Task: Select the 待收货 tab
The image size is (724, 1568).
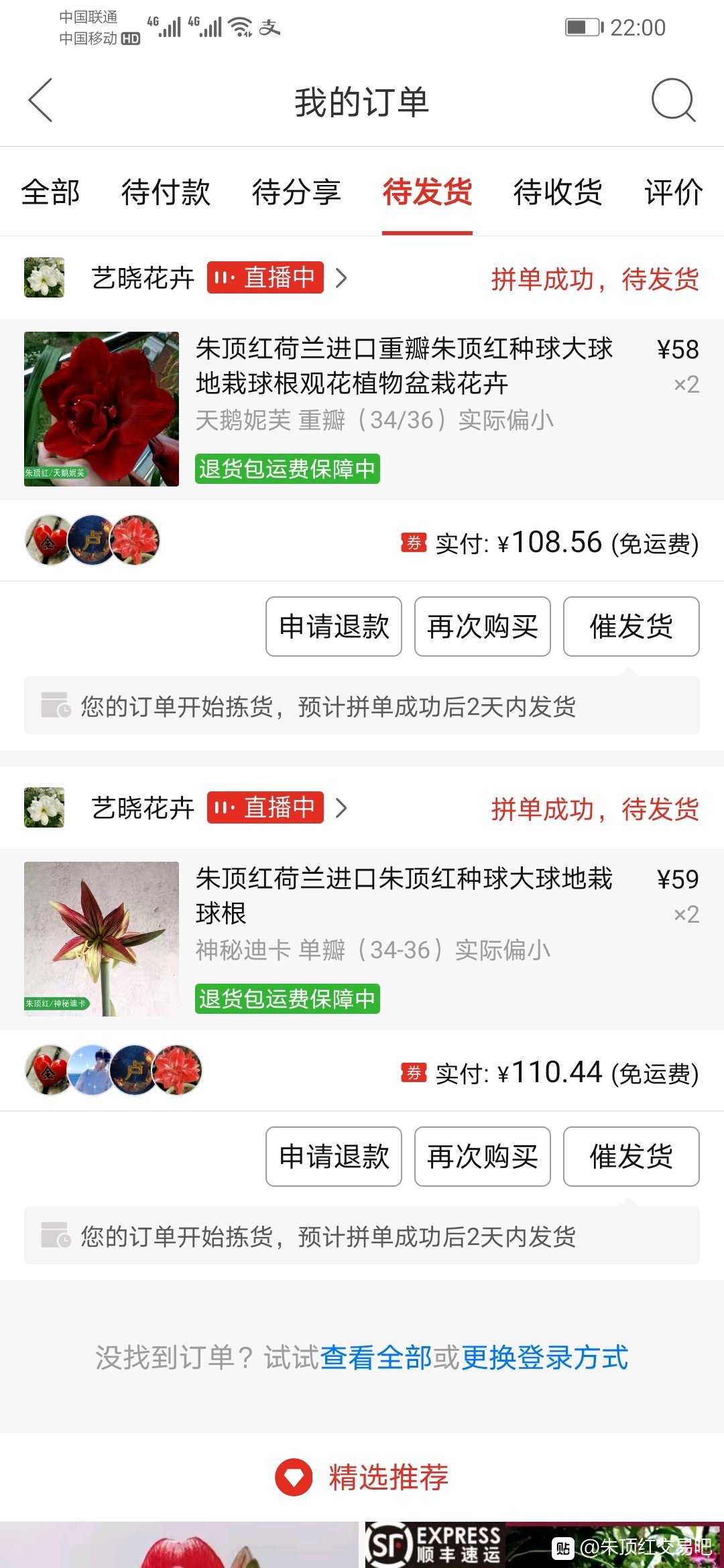Action: 558,192
